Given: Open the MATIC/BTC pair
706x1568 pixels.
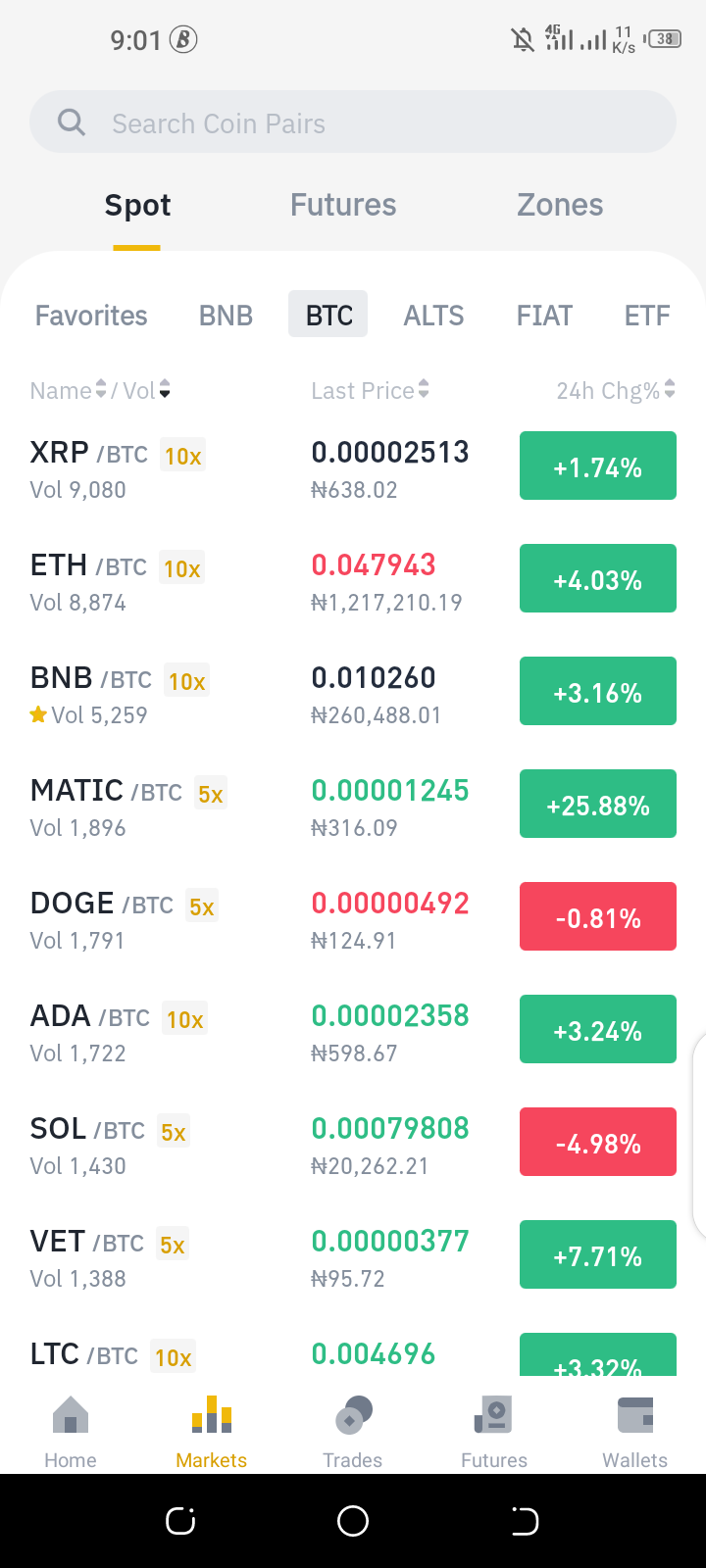Looking at the screenshot, I should pyautogui.click(x=353, y=807).
